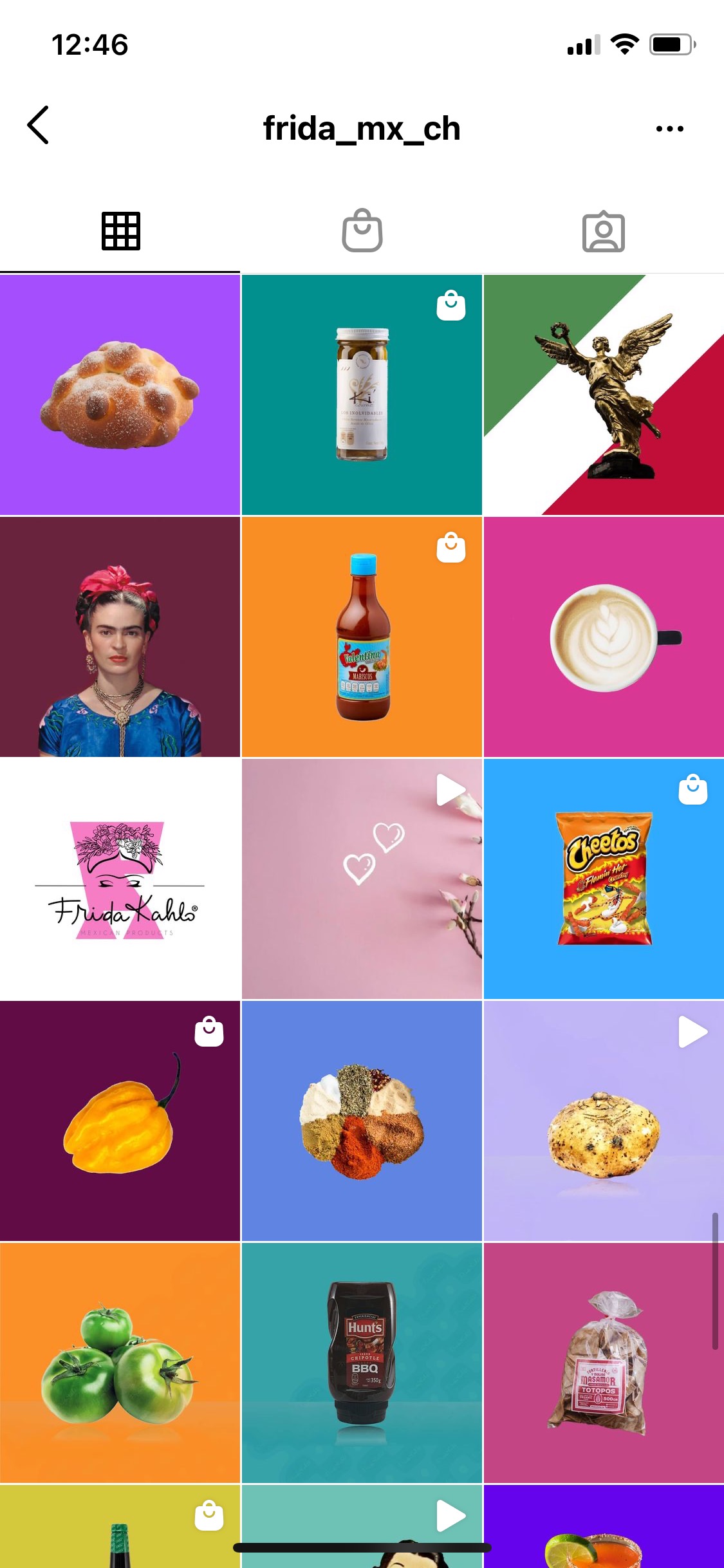Open the Hunt's Chipotle BBQ post

click(362, 1363)
